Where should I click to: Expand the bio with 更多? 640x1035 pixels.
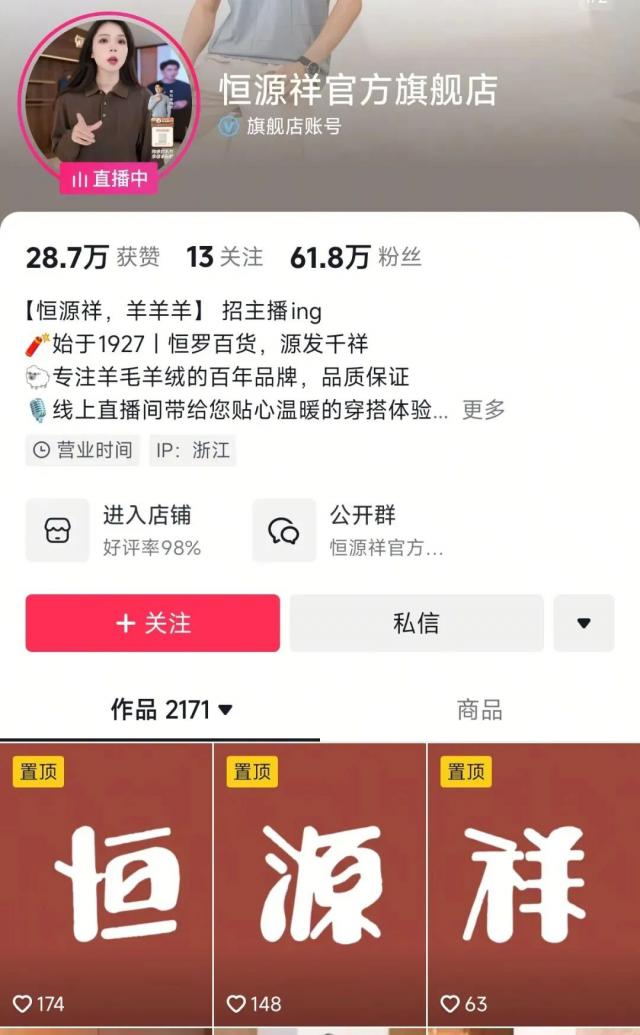coord(483,409)
